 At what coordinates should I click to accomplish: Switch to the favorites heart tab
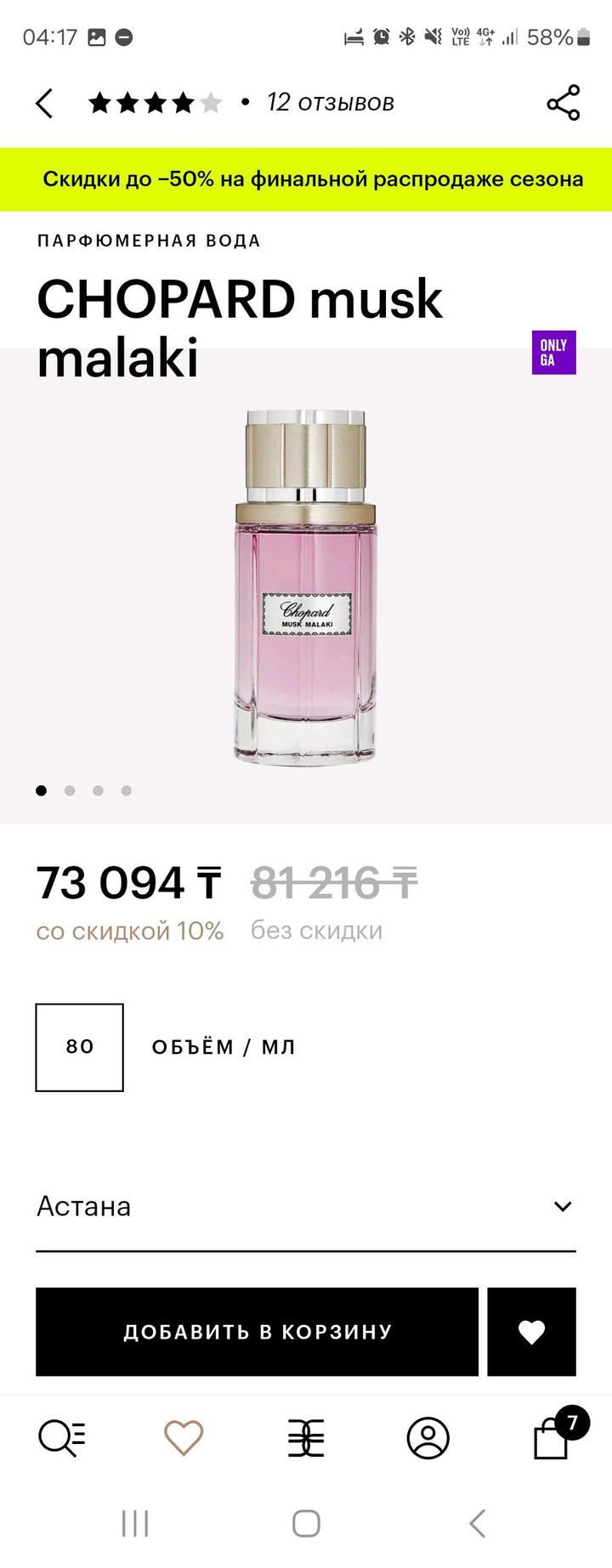click(184, 1438)
